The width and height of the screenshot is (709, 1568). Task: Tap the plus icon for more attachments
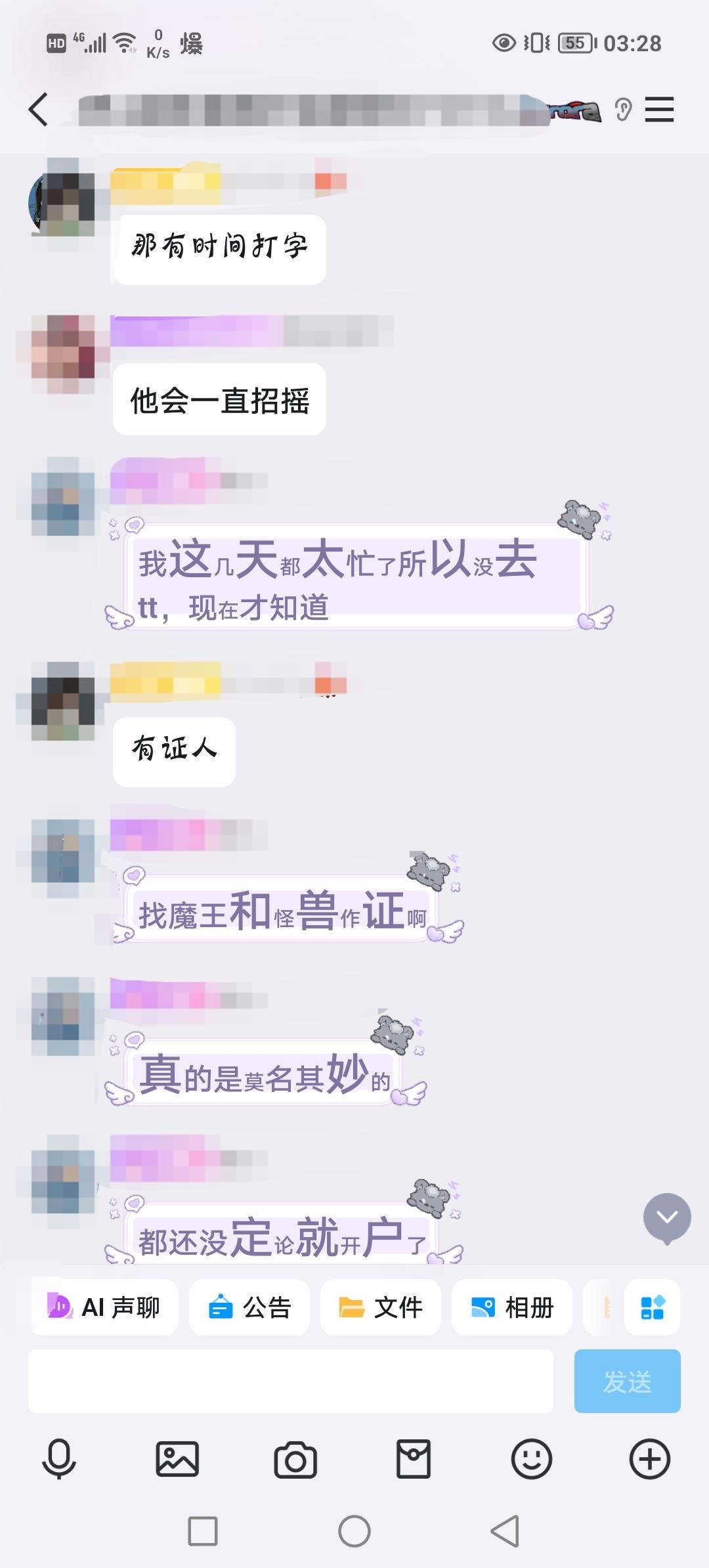click(649, 1460)
